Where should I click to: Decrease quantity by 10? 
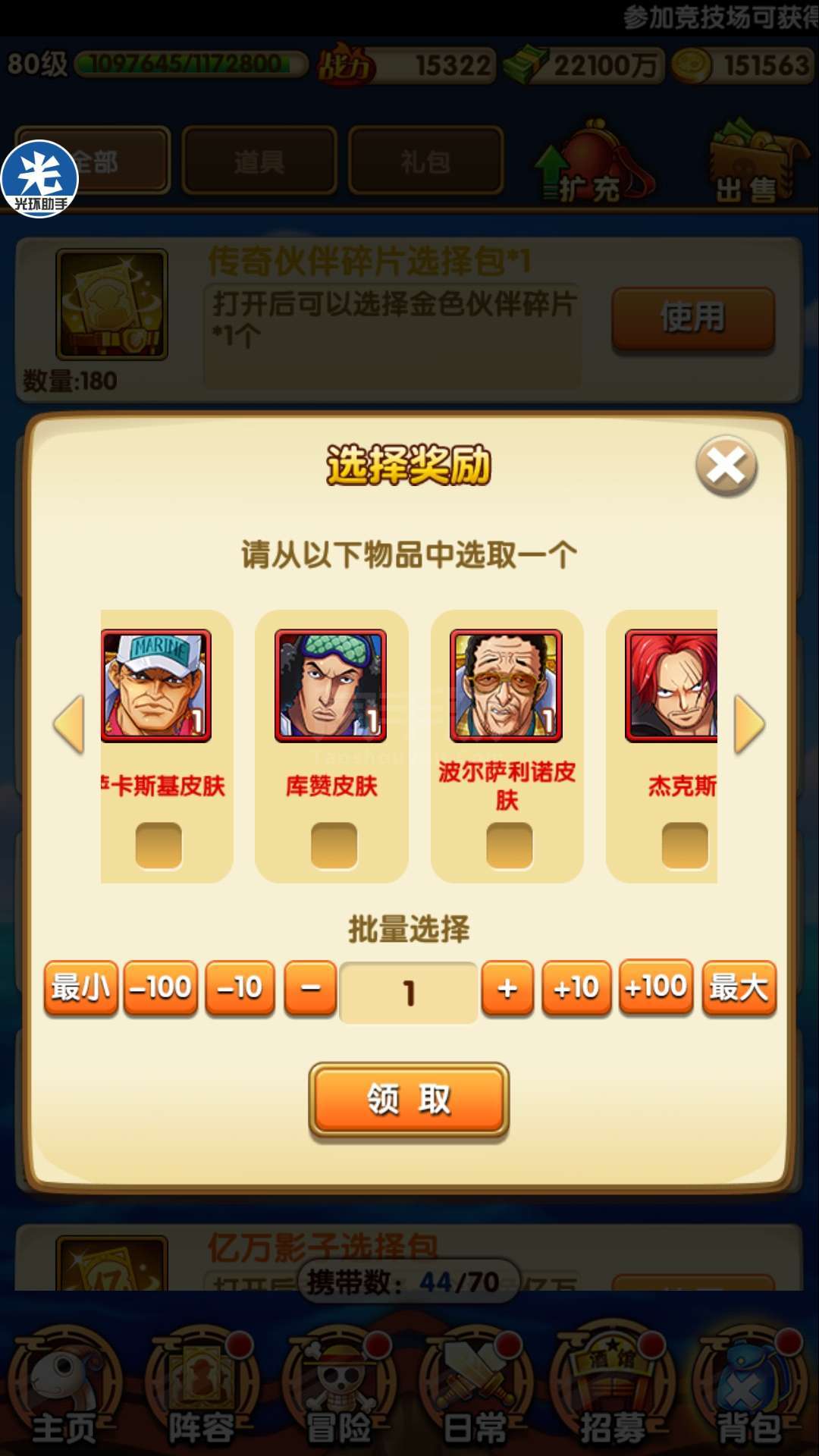[x=240, y=988]
